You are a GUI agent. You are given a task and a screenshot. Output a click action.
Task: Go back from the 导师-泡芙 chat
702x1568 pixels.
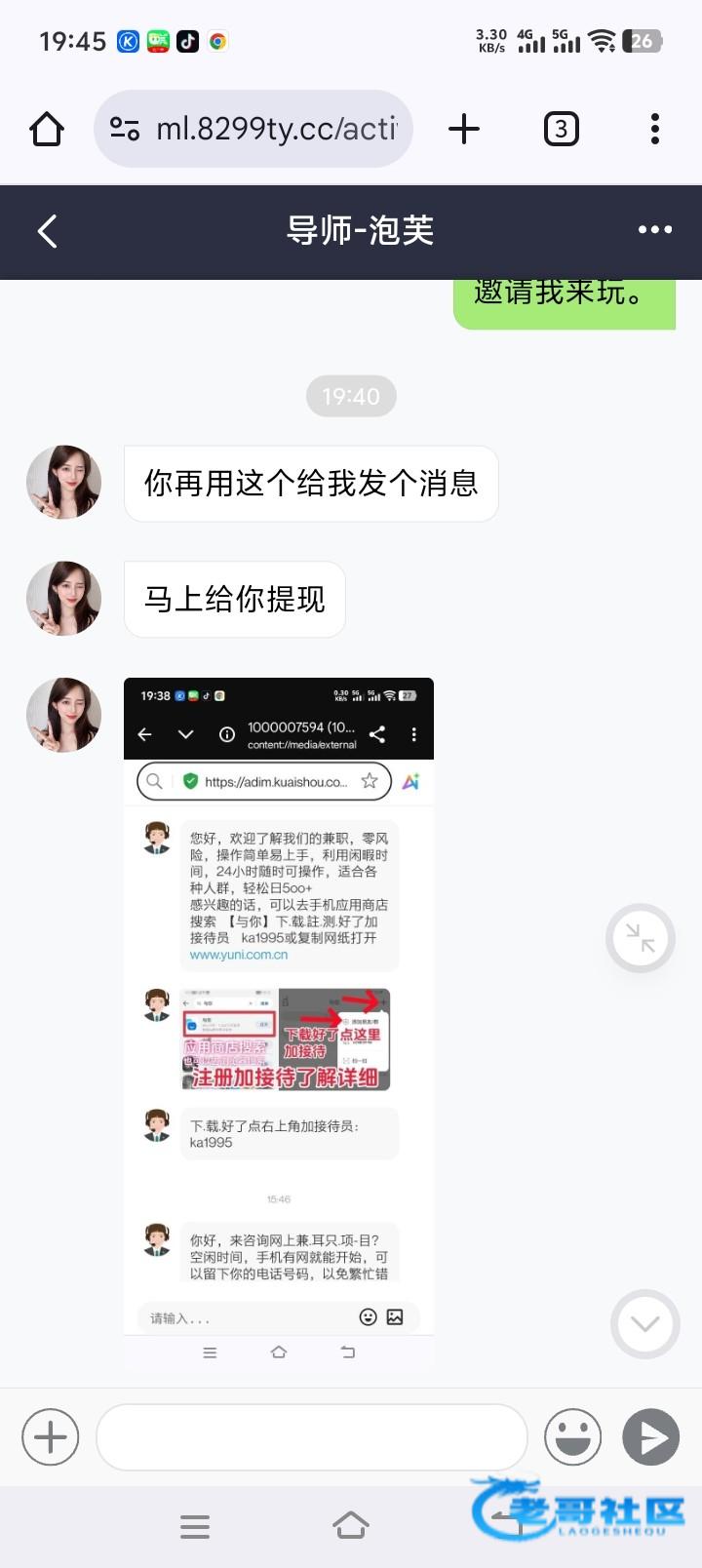[x=47, y=231]
